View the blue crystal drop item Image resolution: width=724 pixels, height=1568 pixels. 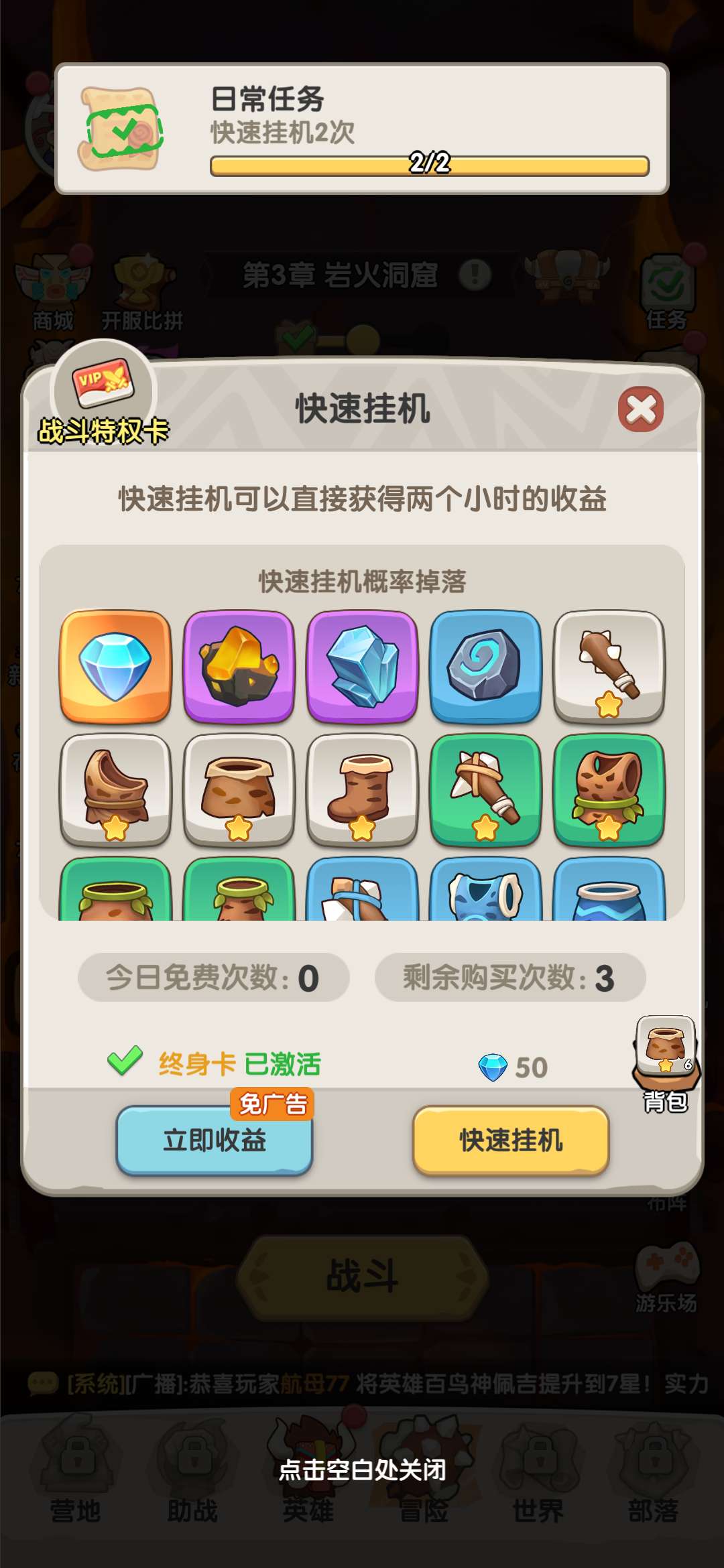[362, 667]
